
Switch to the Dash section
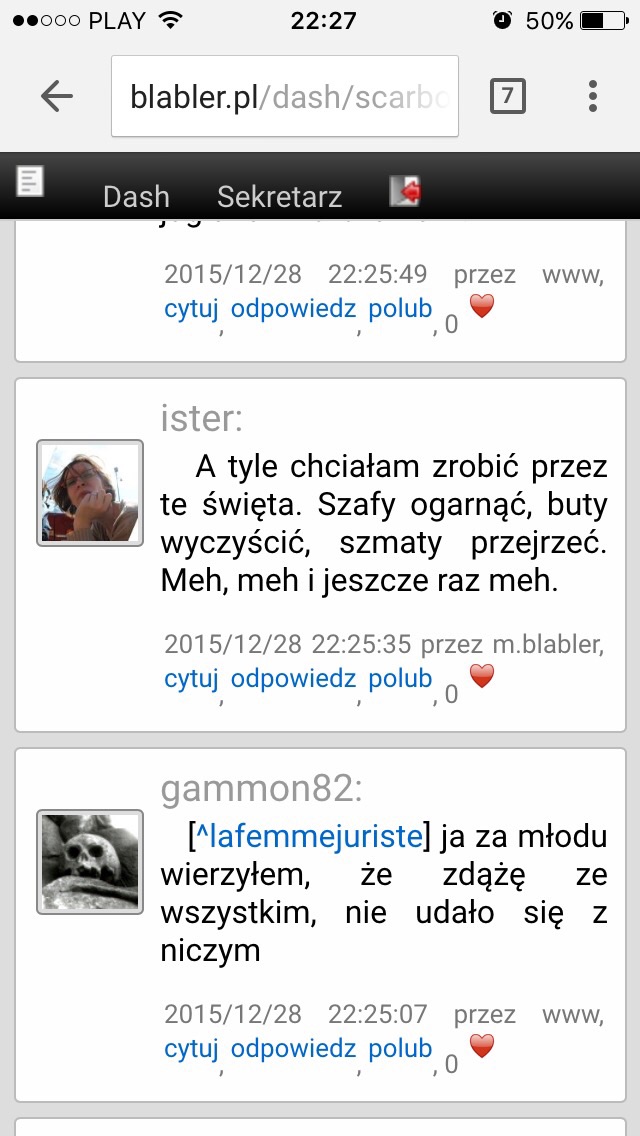[136, 196]
